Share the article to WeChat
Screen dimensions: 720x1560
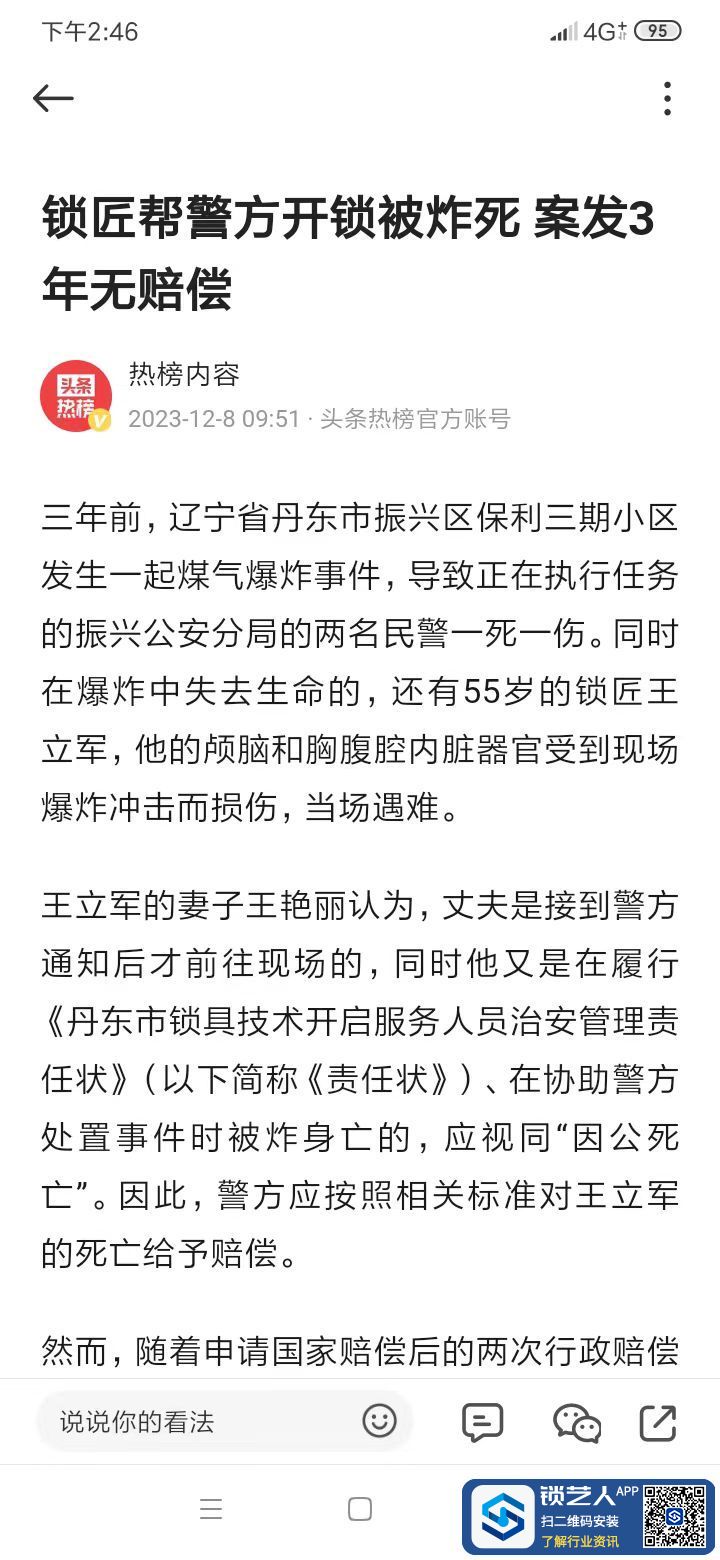pos(576,1422)
